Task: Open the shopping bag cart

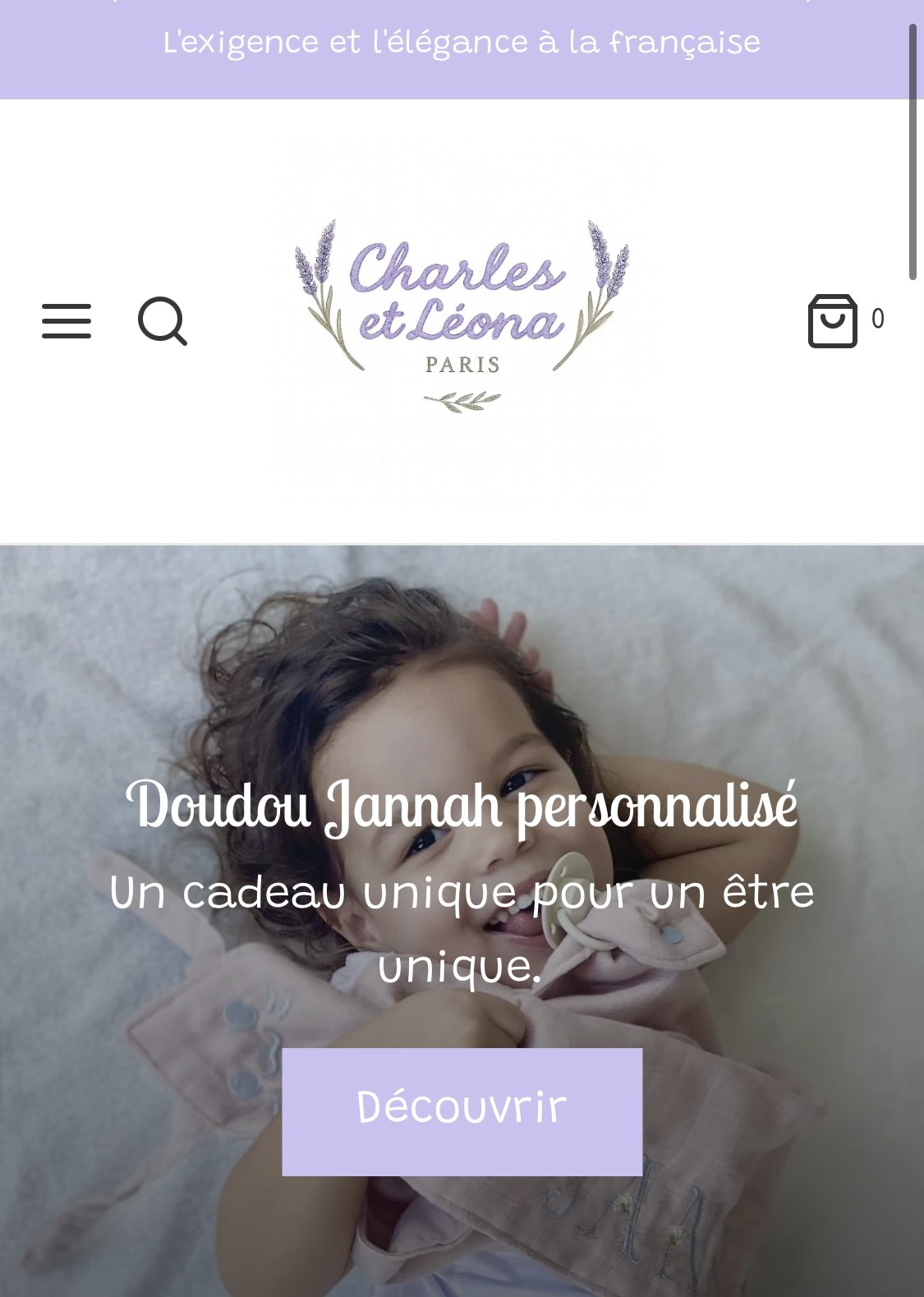Action: 833,320
